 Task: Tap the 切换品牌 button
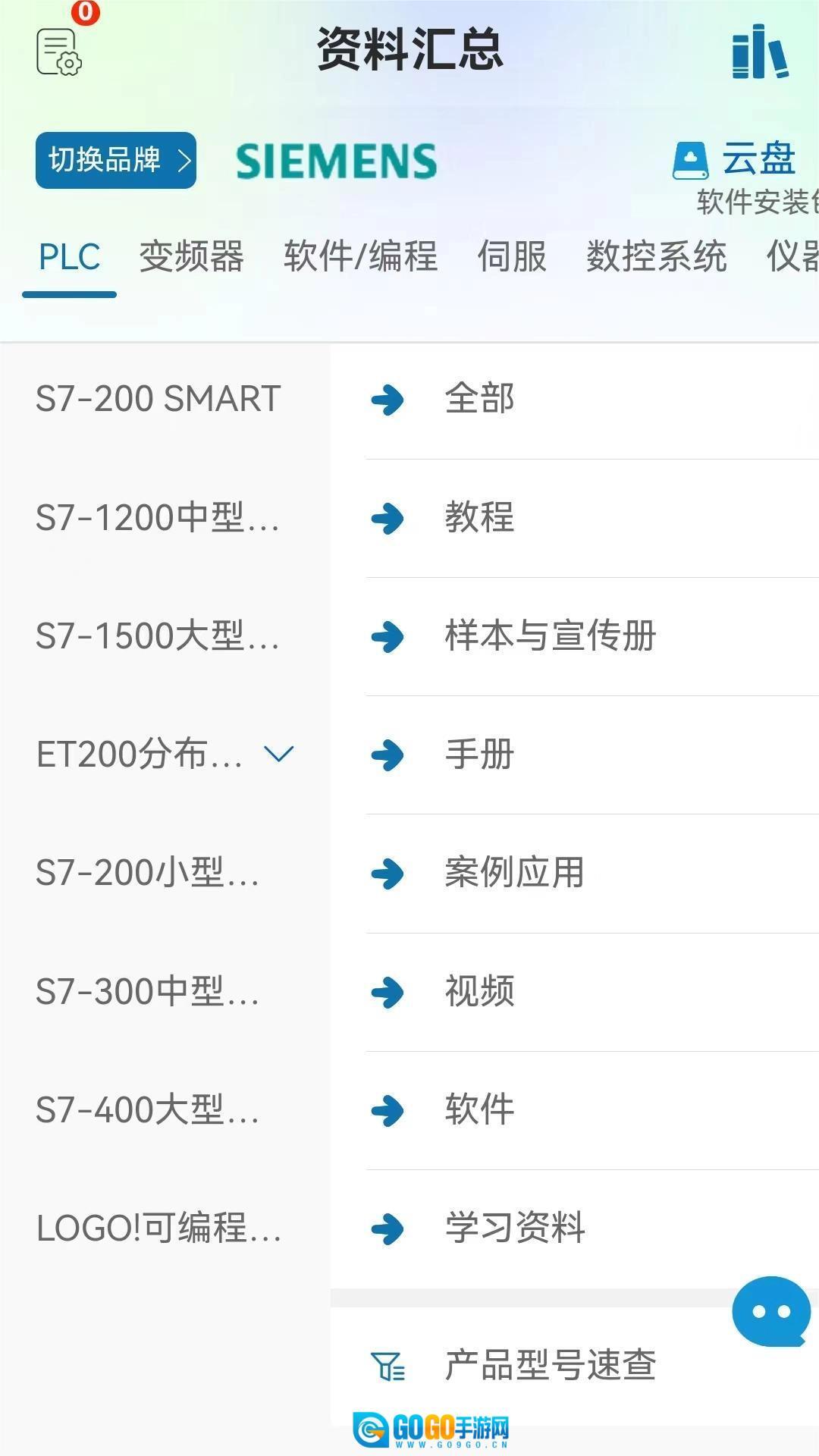116,160
